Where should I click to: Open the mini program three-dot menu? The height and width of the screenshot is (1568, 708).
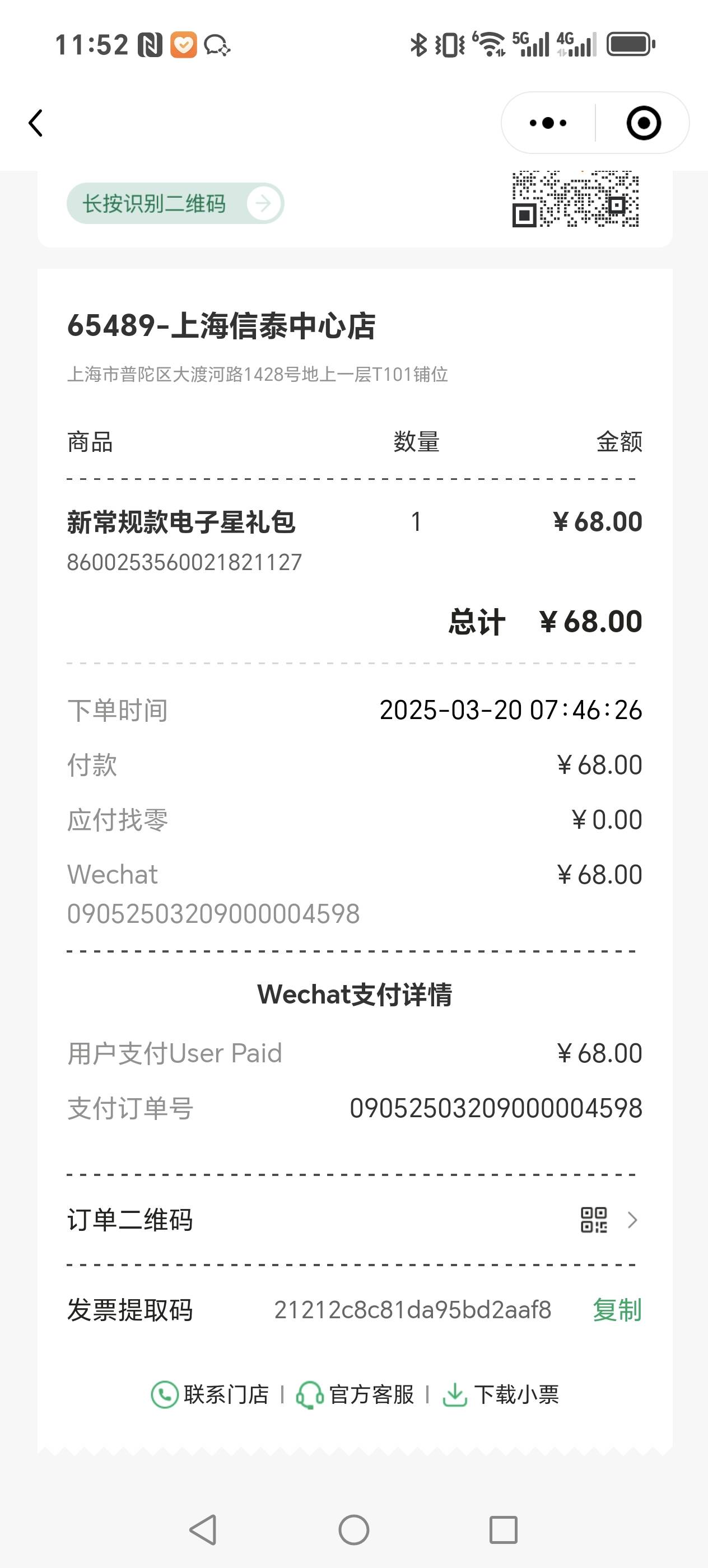click(x=548, y=123)
